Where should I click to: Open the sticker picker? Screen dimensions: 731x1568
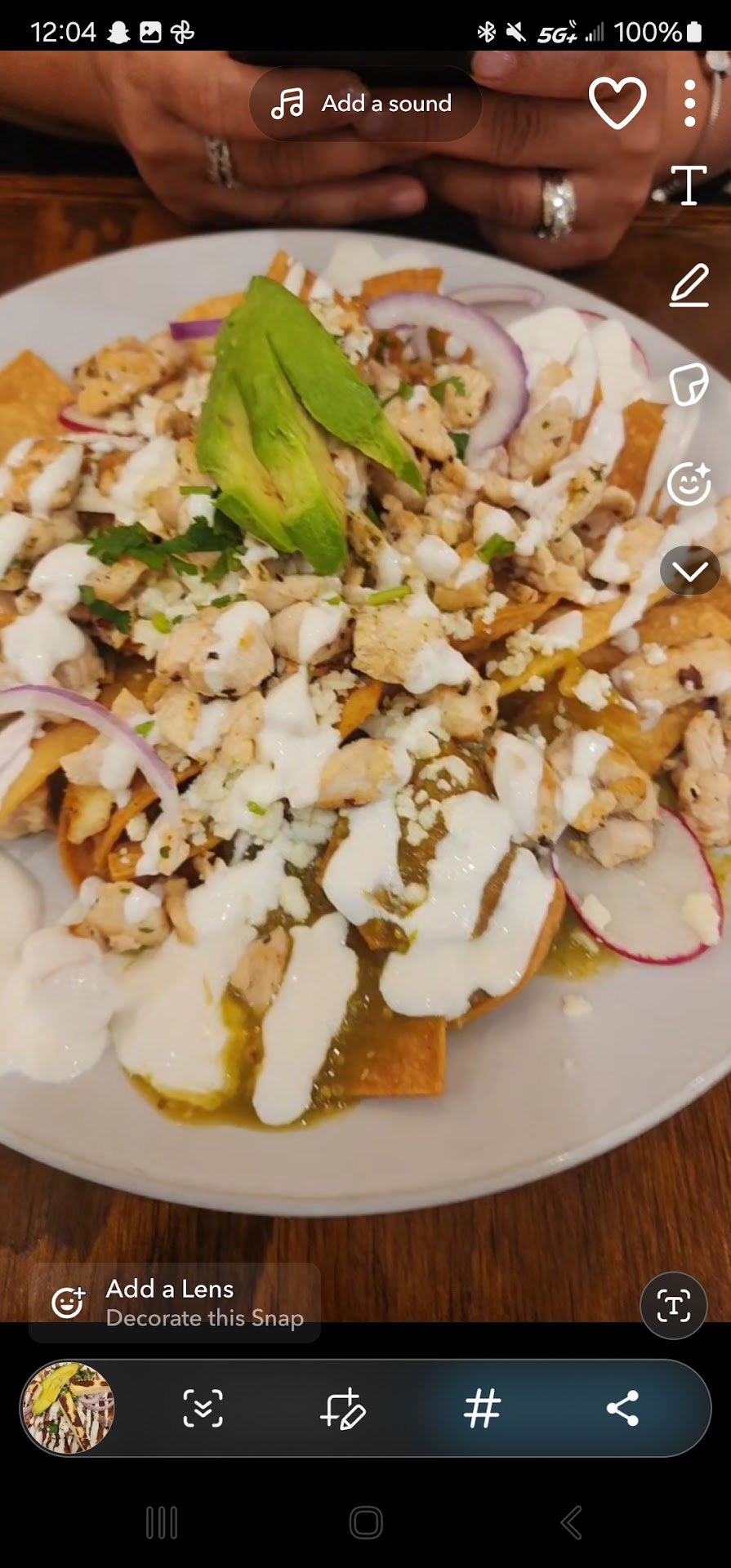pyautogui.click(x=688, y=384)
